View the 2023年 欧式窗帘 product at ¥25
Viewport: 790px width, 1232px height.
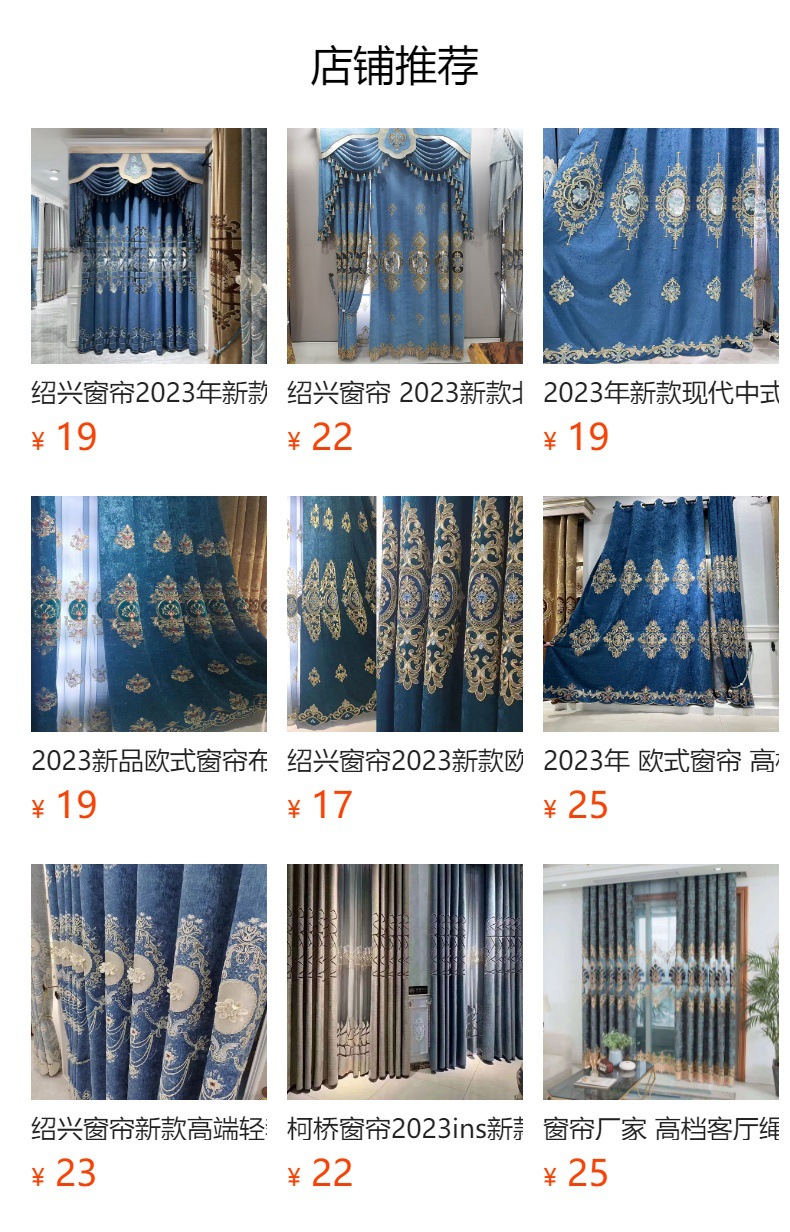click(x=660, y=614)
